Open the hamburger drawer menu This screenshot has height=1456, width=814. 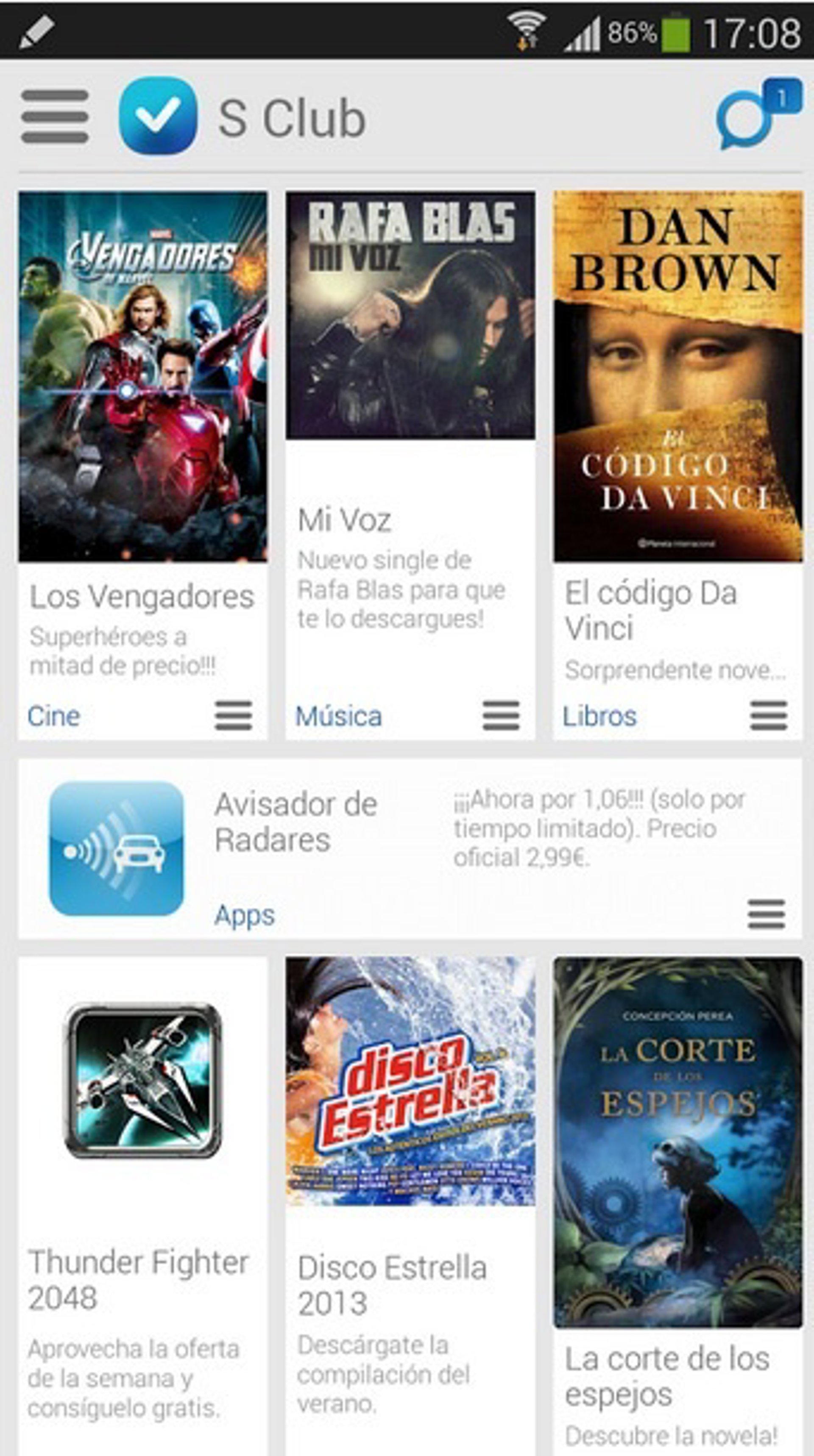pyautogui.click(x=55, y=117)
